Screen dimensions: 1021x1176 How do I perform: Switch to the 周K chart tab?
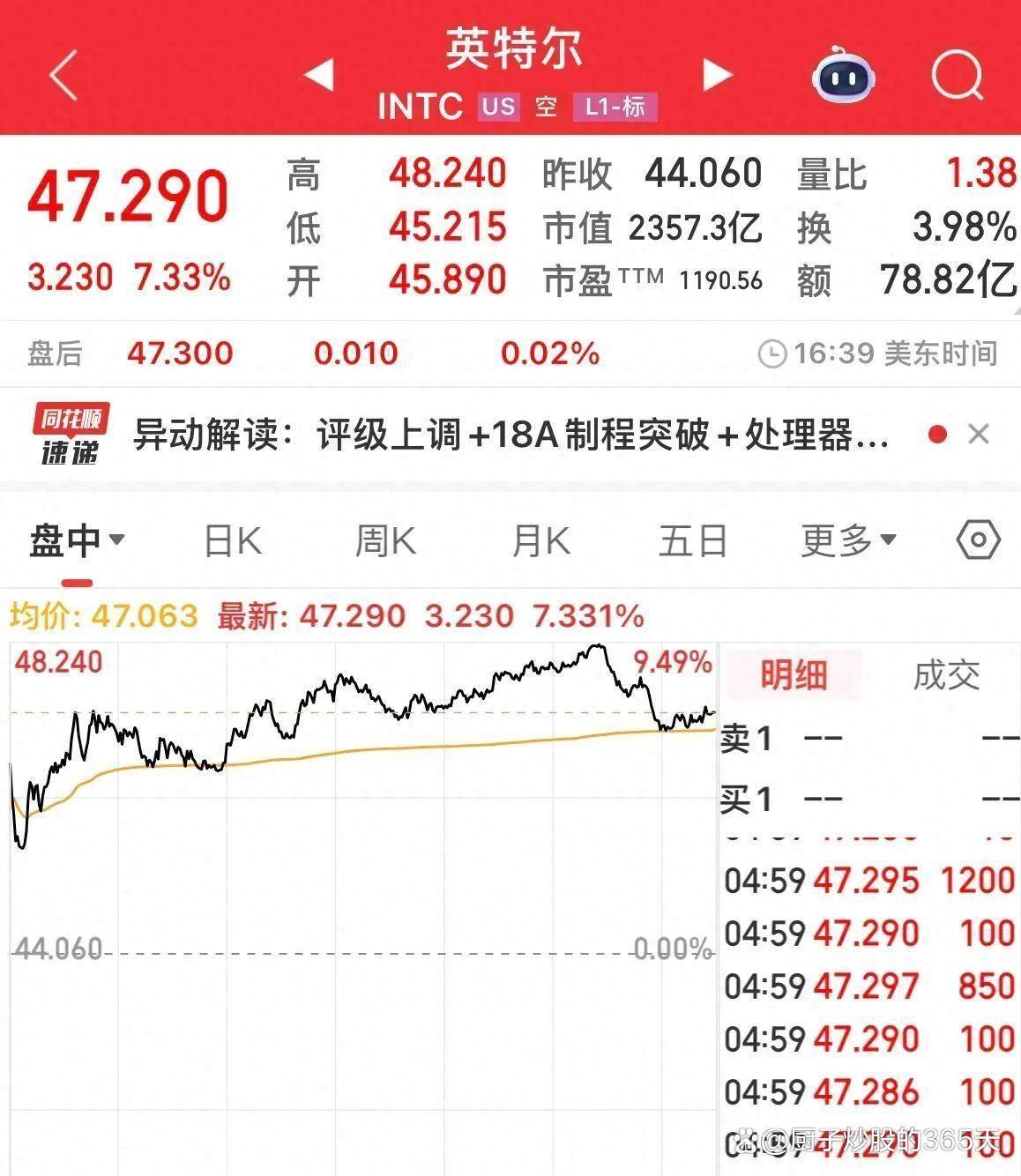click(385, 540)
